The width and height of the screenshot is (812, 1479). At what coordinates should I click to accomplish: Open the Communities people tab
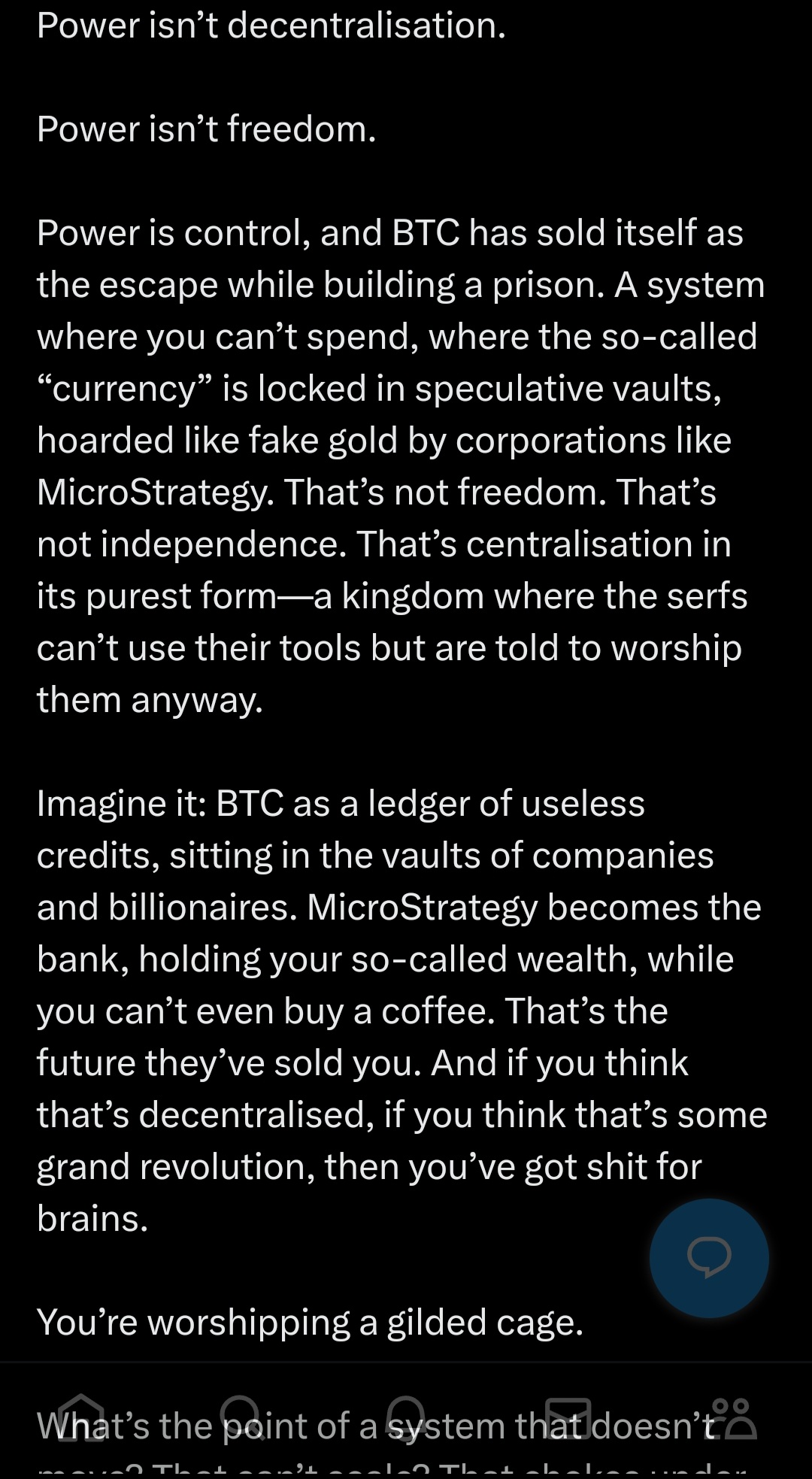pyautogui.click(x=731, y=1418)
